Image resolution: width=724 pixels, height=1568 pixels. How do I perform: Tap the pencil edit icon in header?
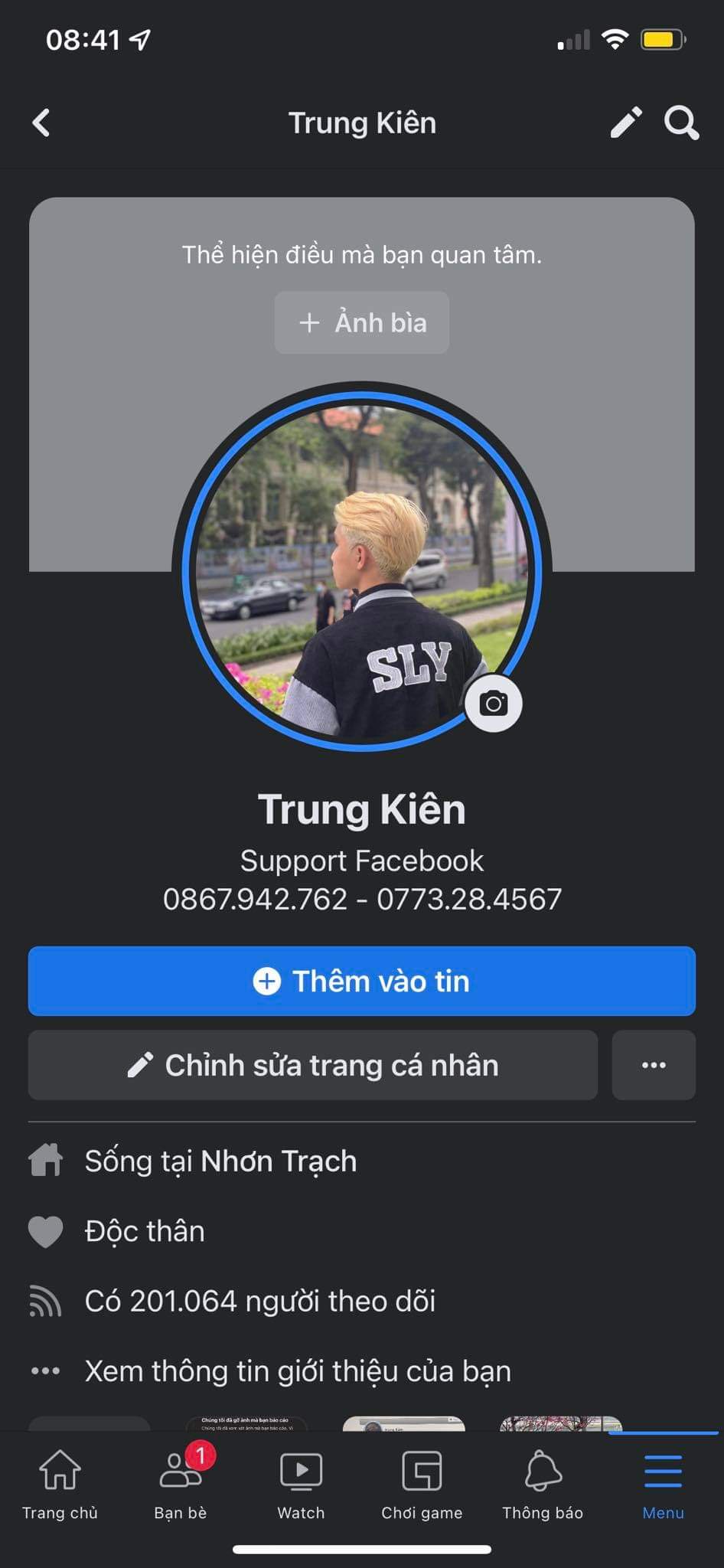click(625, 122)
